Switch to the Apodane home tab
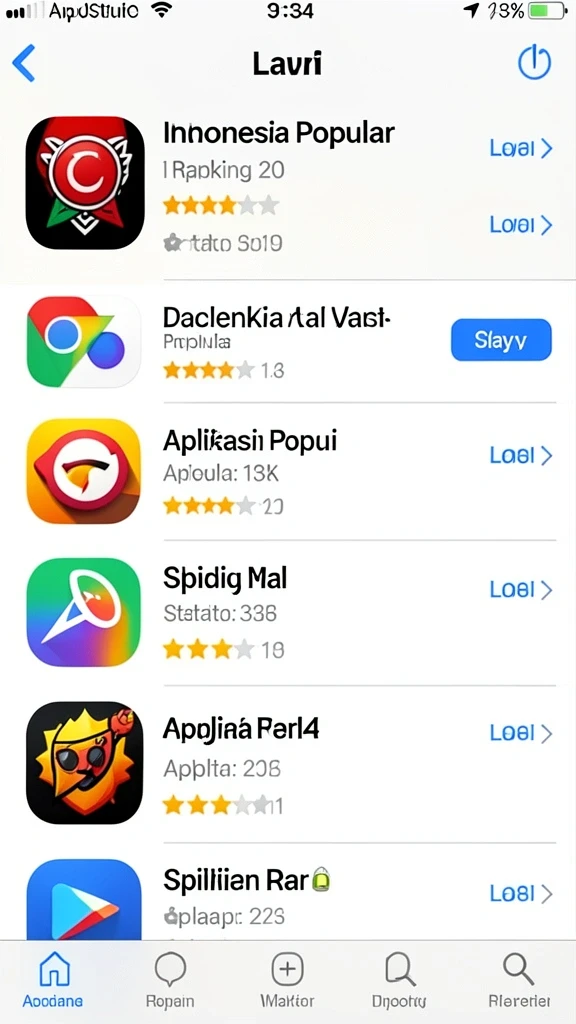The width and height of the screenshot is (576, 1024). (54, 980)
